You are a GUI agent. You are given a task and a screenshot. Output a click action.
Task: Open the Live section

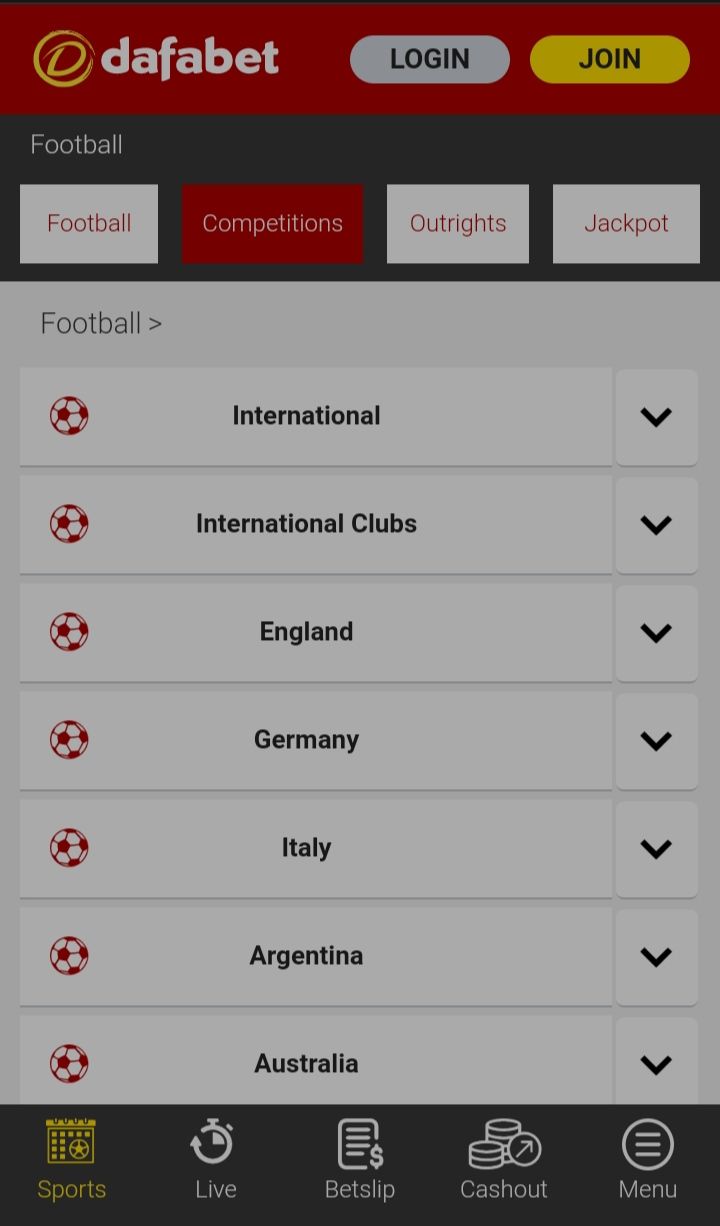(215, 1160)
